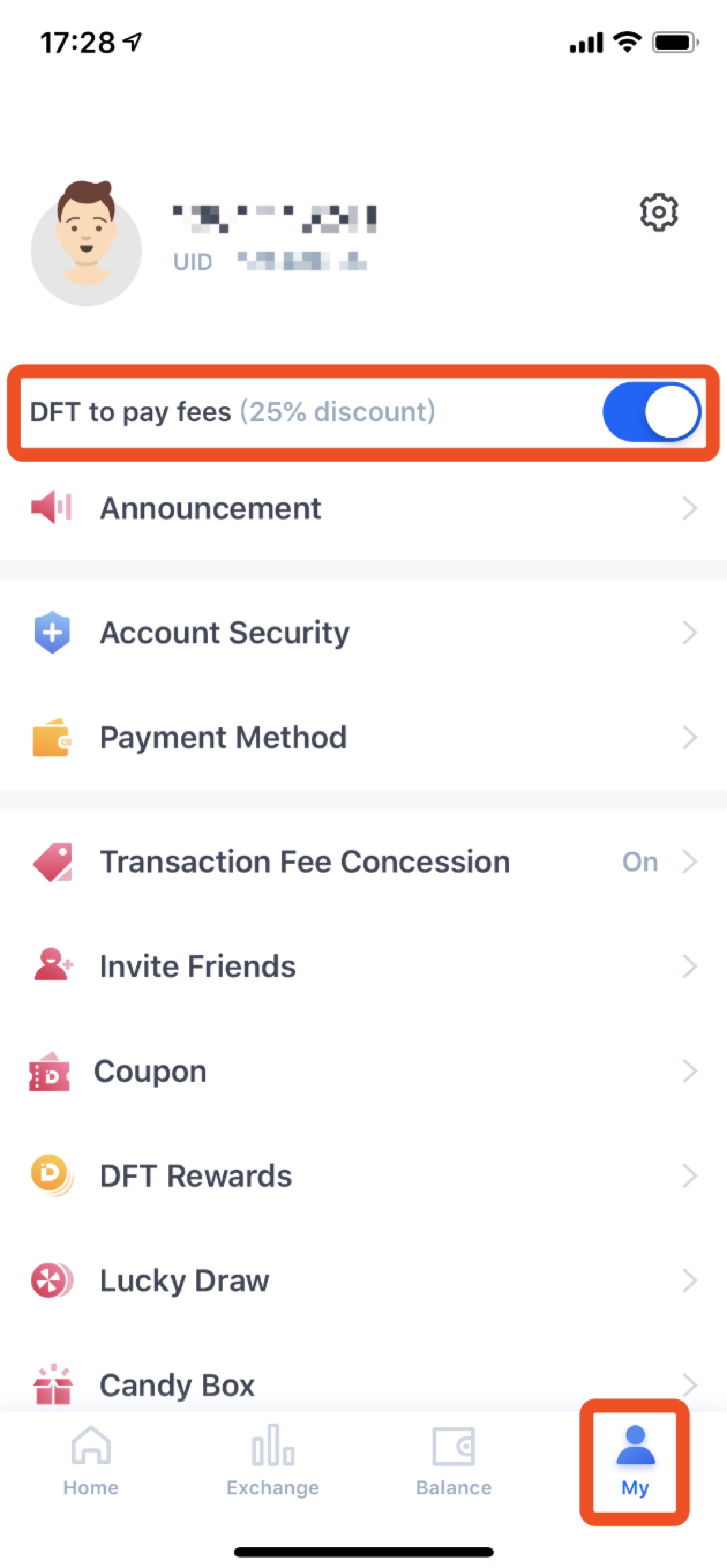The image size is (727, 1568).
Task: Open the Announcement row
Action: (x=363, y=508)
